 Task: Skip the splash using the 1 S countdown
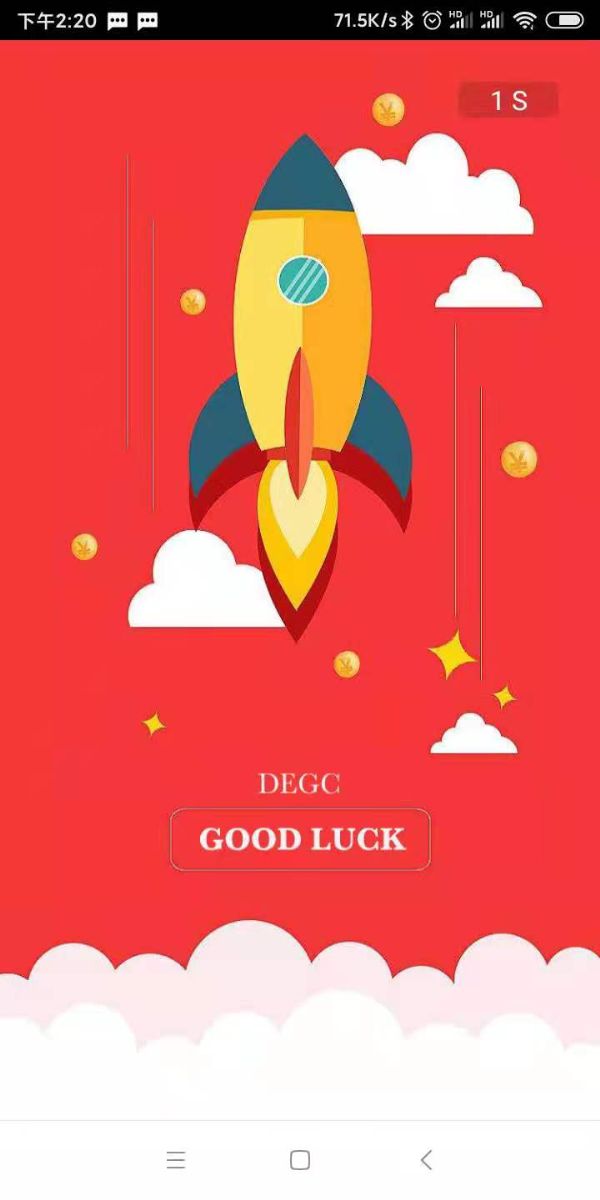tap(508, 100)
